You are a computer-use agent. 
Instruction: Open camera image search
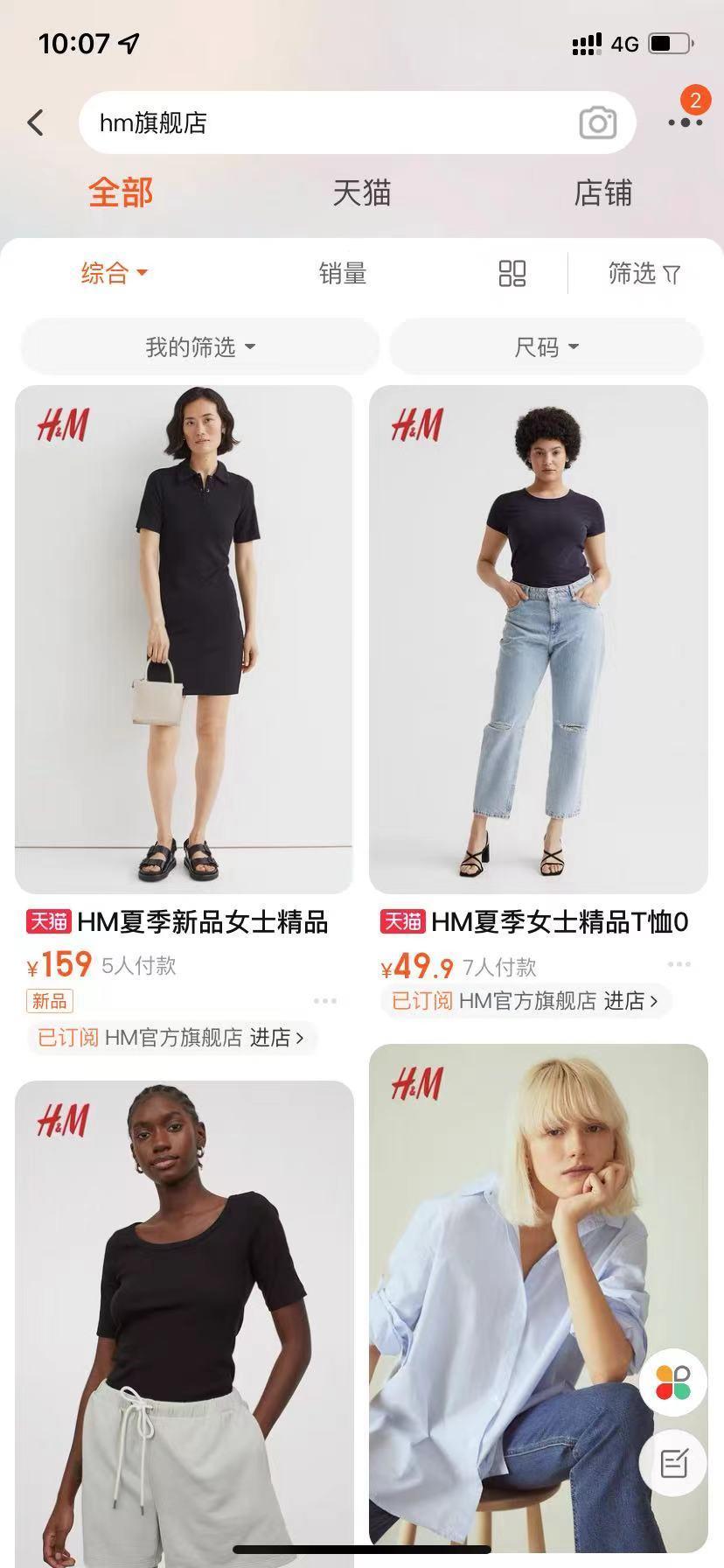(x=598, y=123)
